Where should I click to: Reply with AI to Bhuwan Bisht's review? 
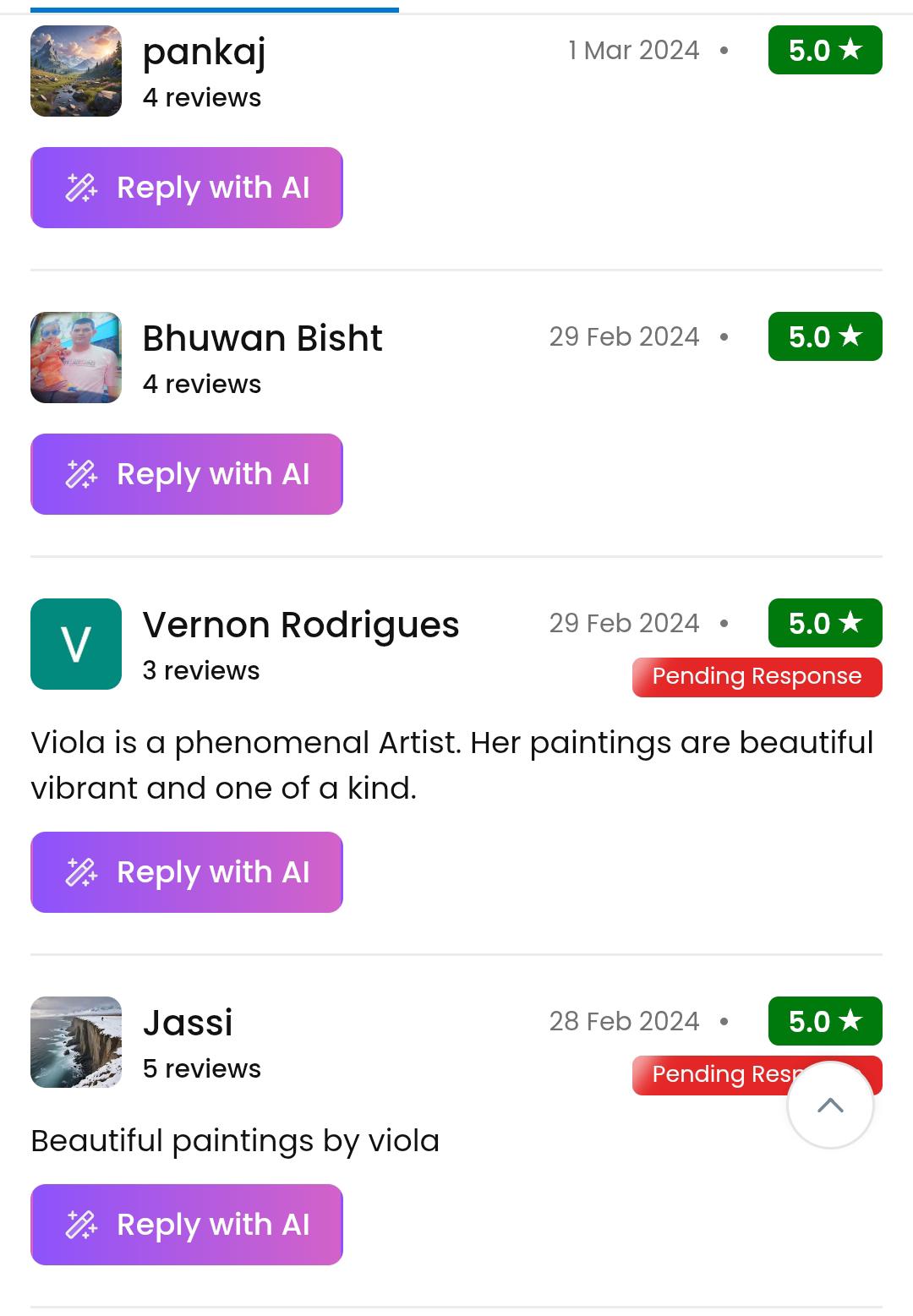[187, 474]
